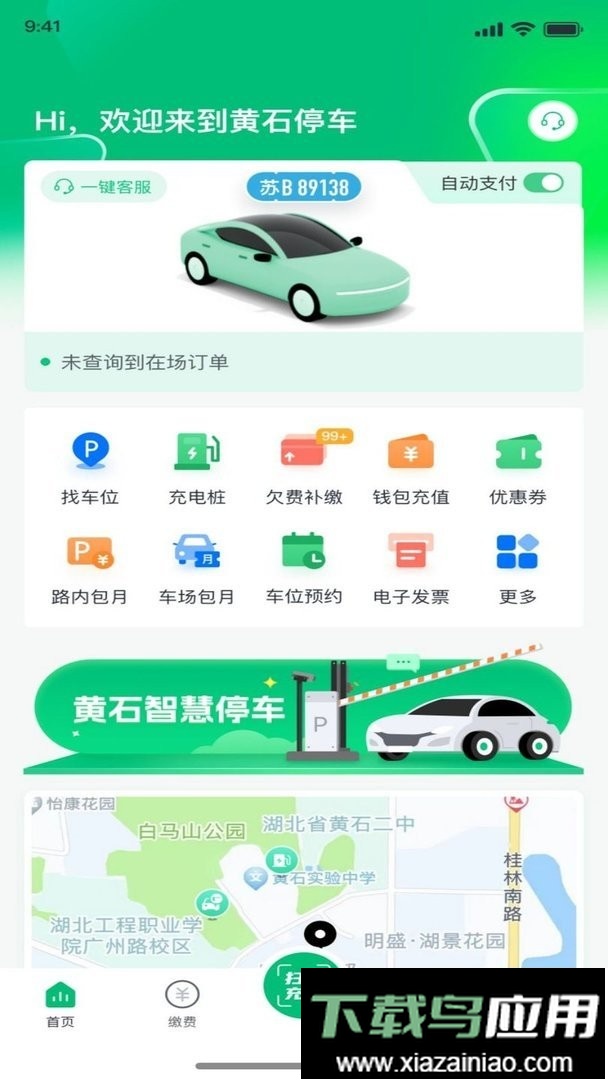
Task: View 优惠券 coupons
Action: coord(518,468)
